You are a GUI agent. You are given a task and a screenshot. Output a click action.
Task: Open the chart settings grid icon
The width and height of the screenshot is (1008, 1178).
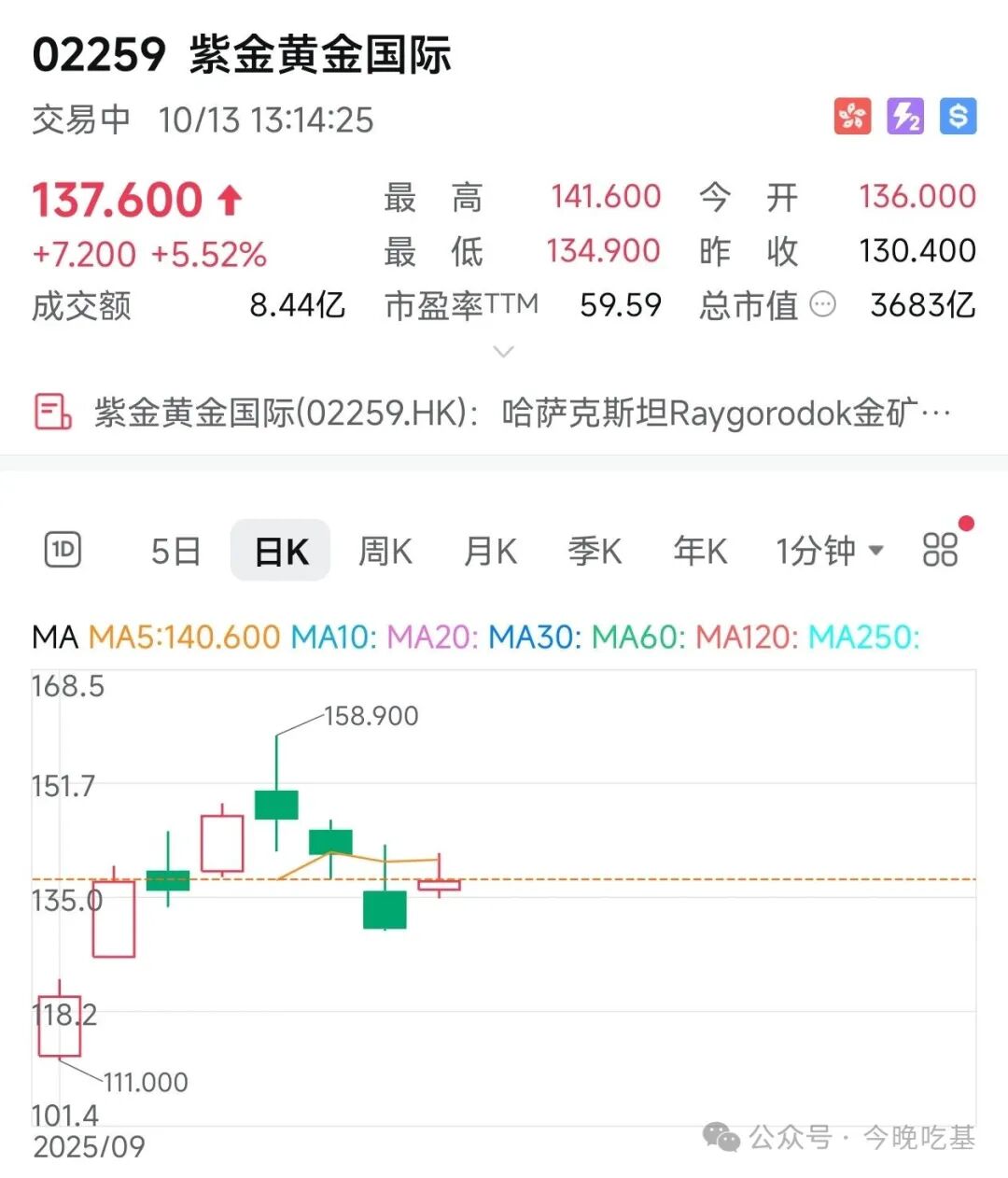(940, 550)
